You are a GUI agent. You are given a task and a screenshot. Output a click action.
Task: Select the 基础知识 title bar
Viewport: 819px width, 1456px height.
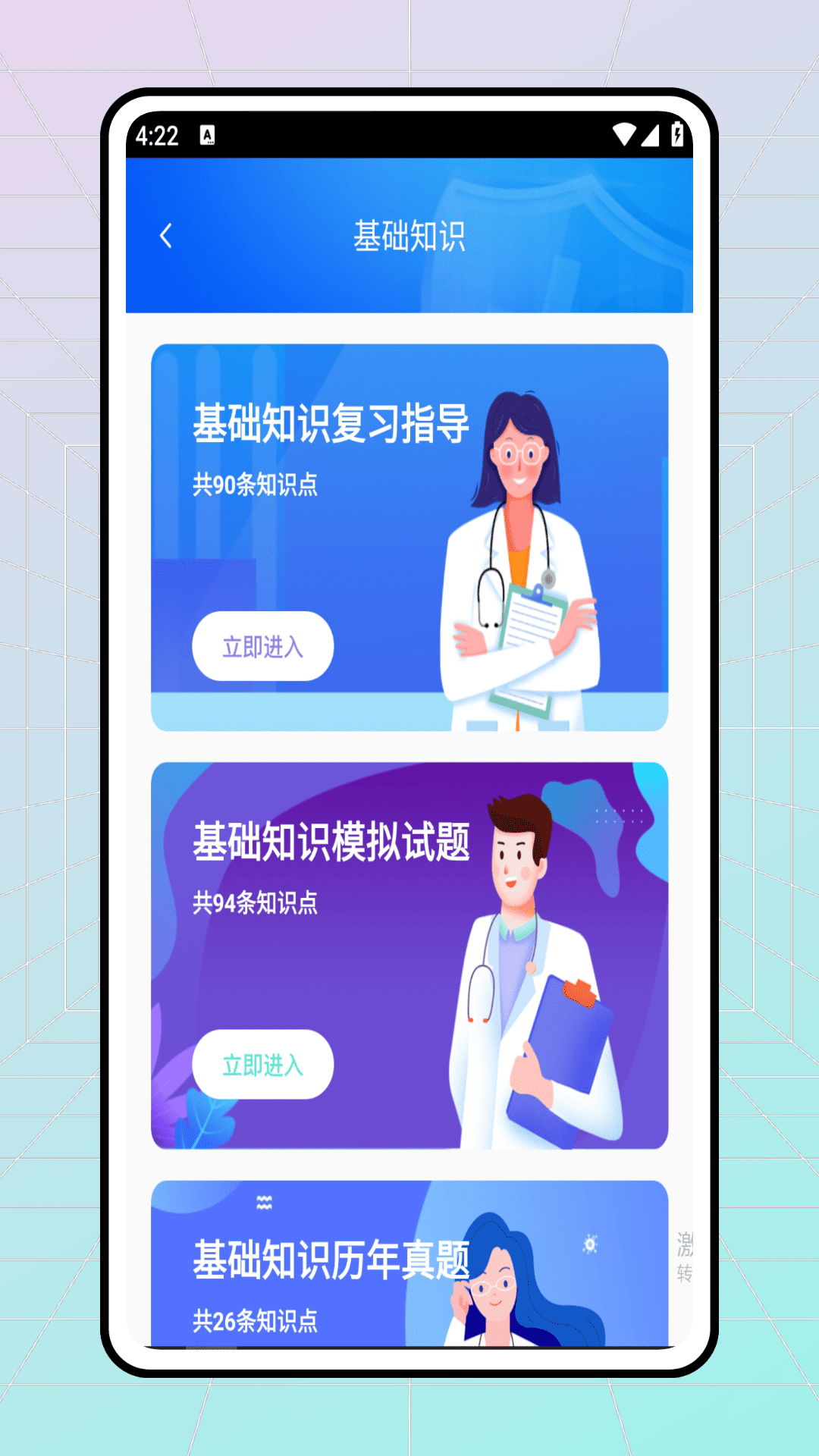[409, 235]
